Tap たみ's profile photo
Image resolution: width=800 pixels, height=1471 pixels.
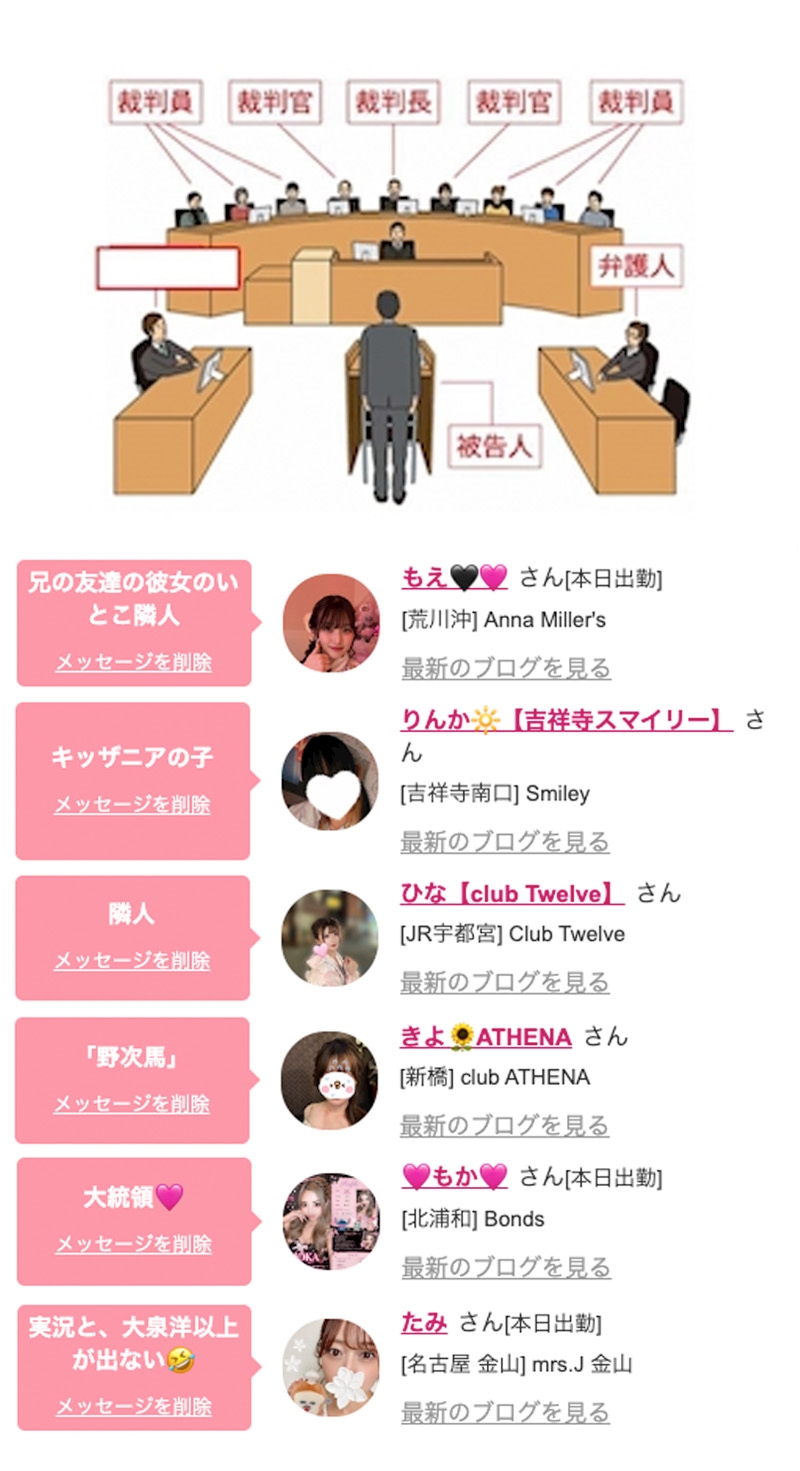pos(331,1367)
